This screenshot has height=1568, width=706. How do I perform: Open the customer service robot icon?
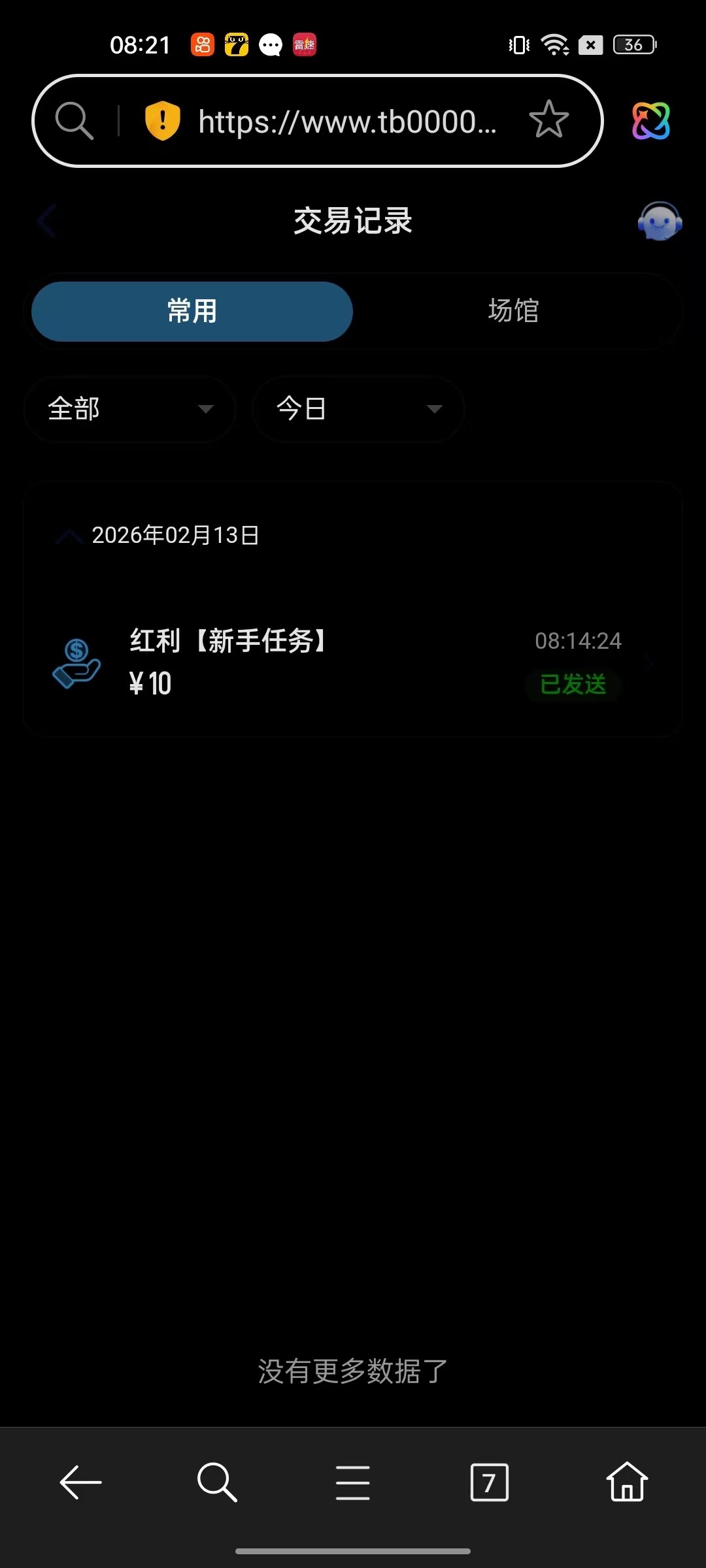660,221
